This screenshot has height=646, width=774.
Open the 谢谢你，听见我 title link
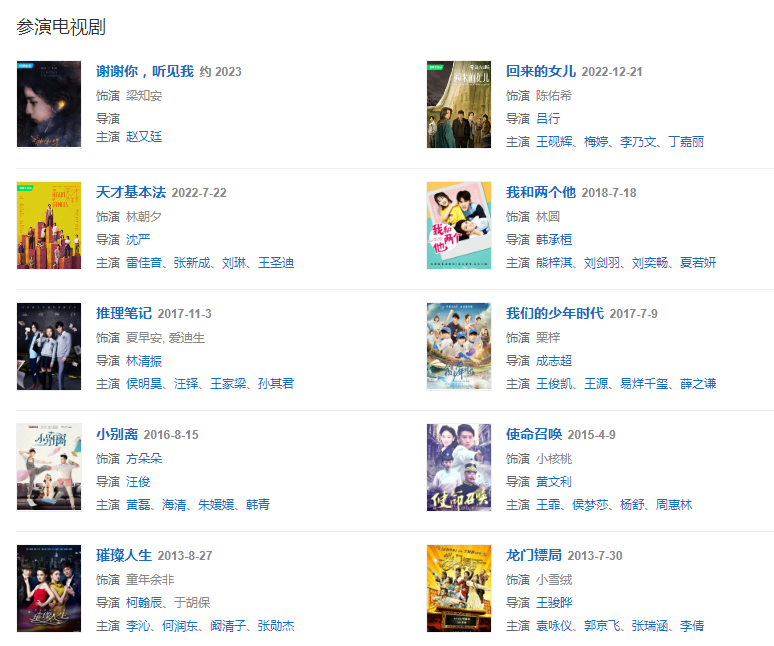[x=144, y=72]
